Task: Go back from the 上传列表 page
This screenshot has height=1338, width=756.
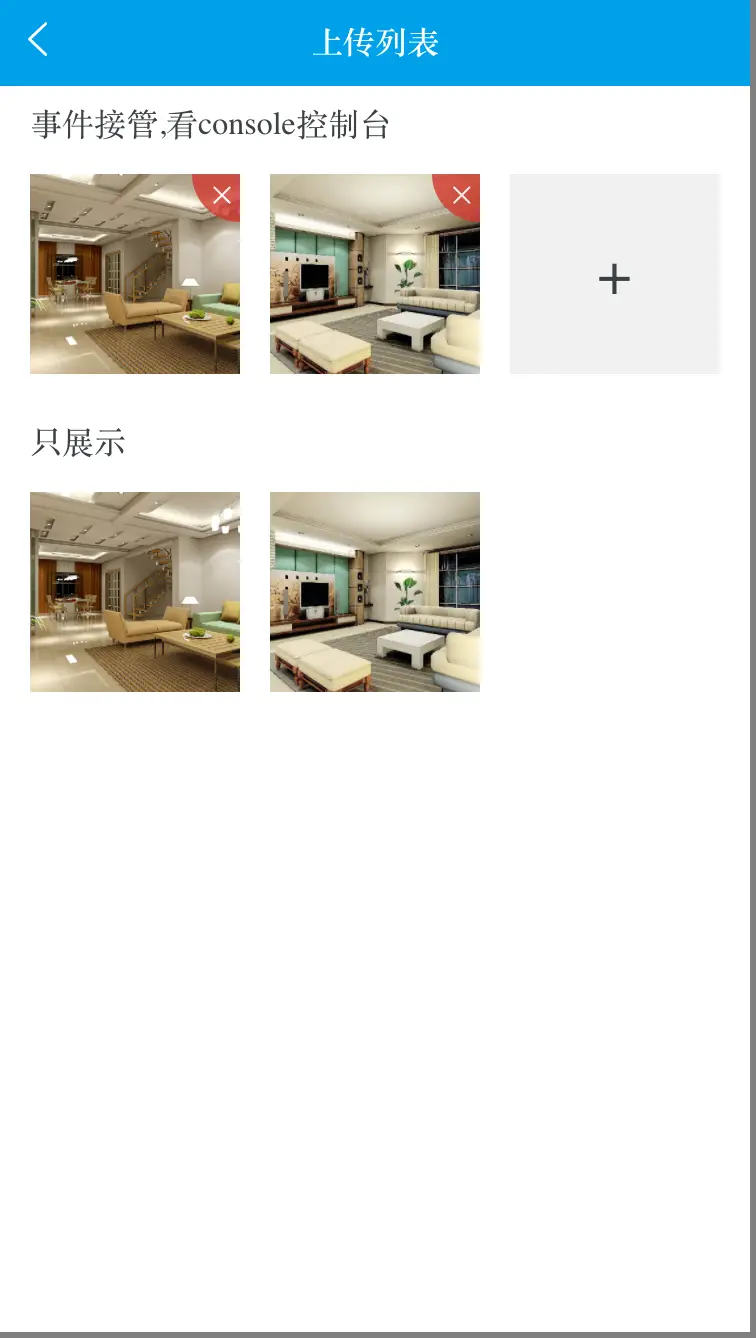Action: click(x=38, y=41)
